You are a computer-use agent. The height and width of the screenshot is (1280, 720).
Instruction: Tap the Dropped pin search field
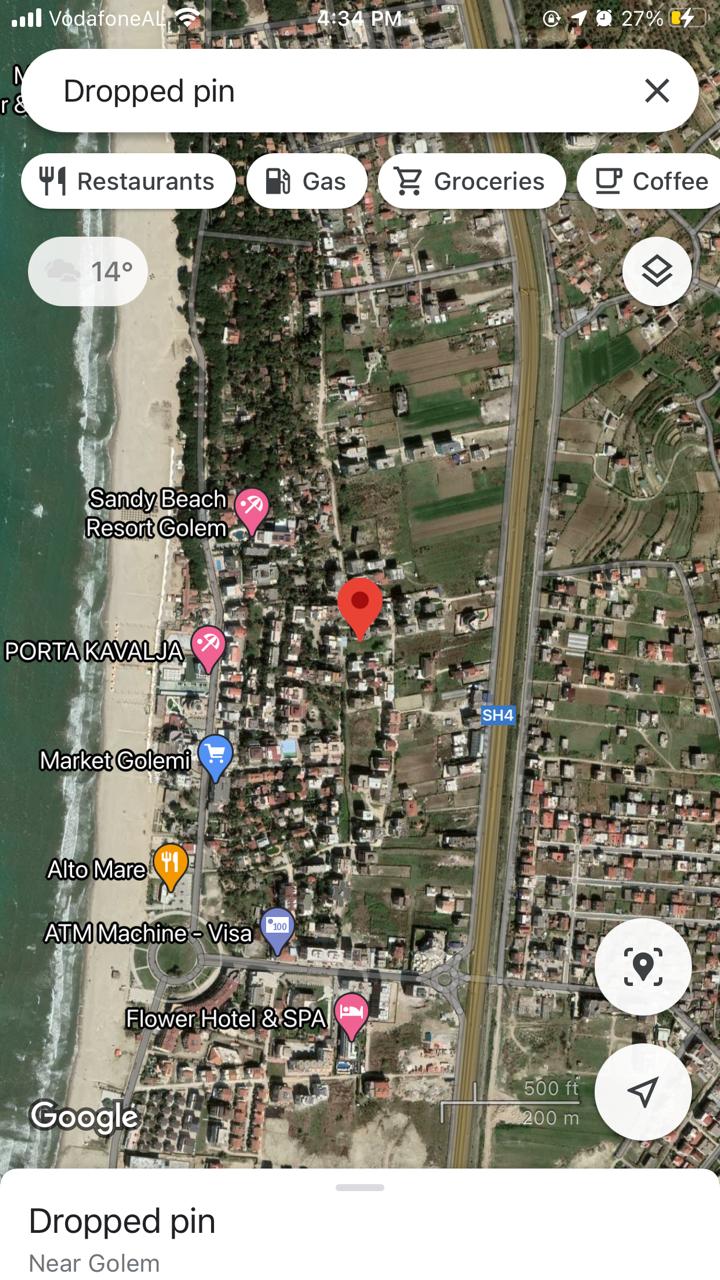click(x=330, y=91)
